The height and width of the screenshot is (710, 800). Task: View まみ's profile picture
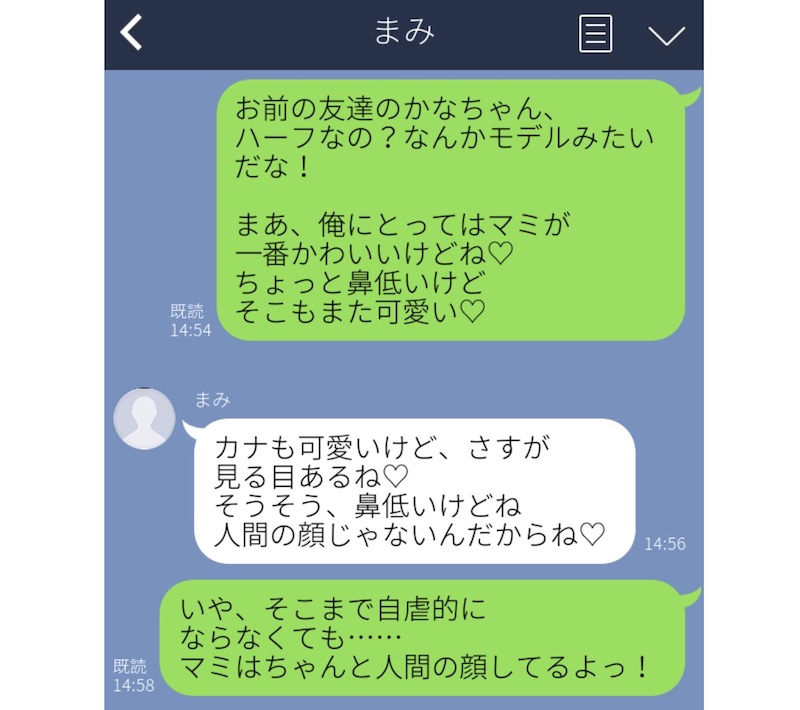145,418
